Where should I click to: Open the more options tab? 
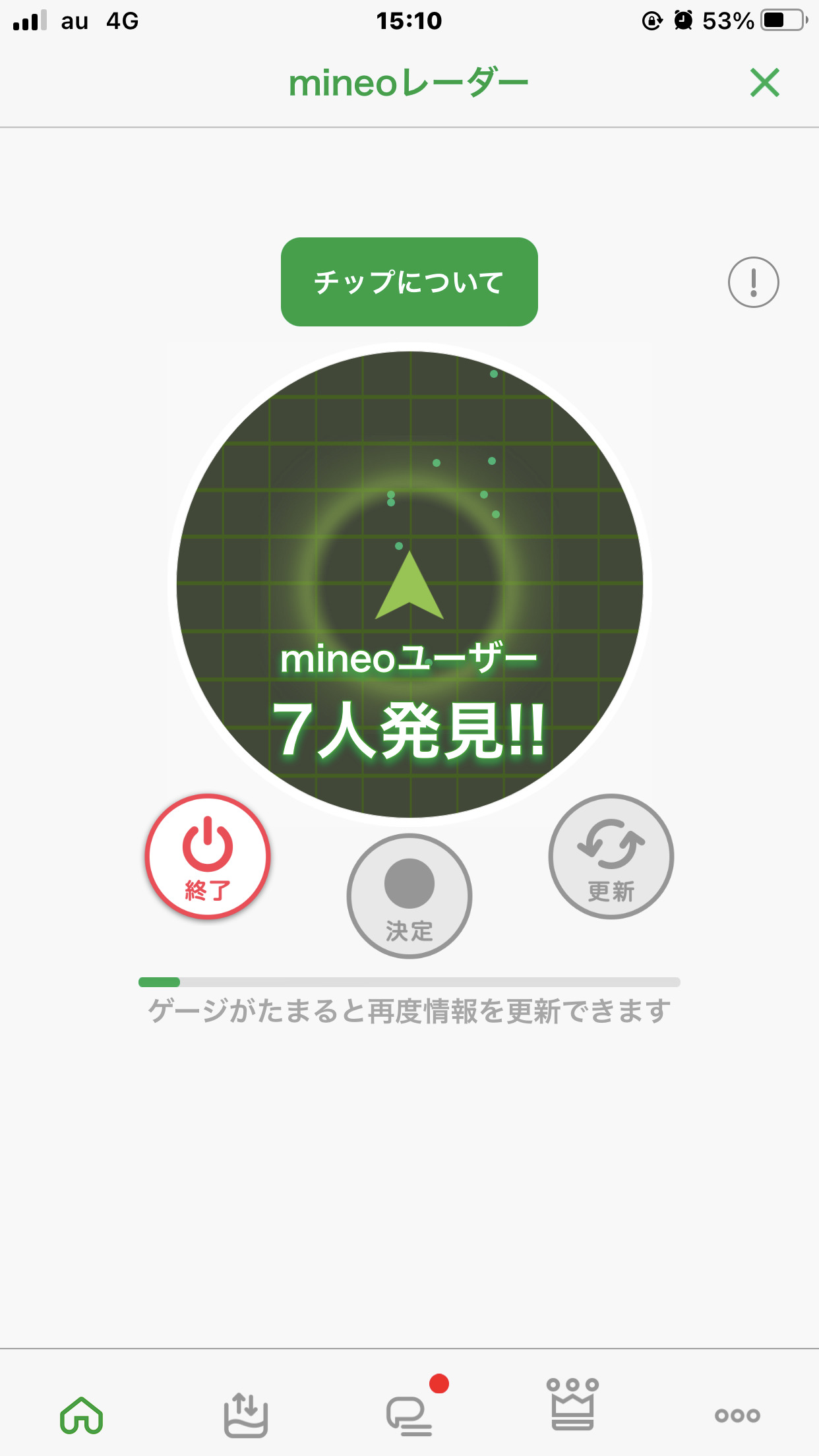tap(737, 1415)
